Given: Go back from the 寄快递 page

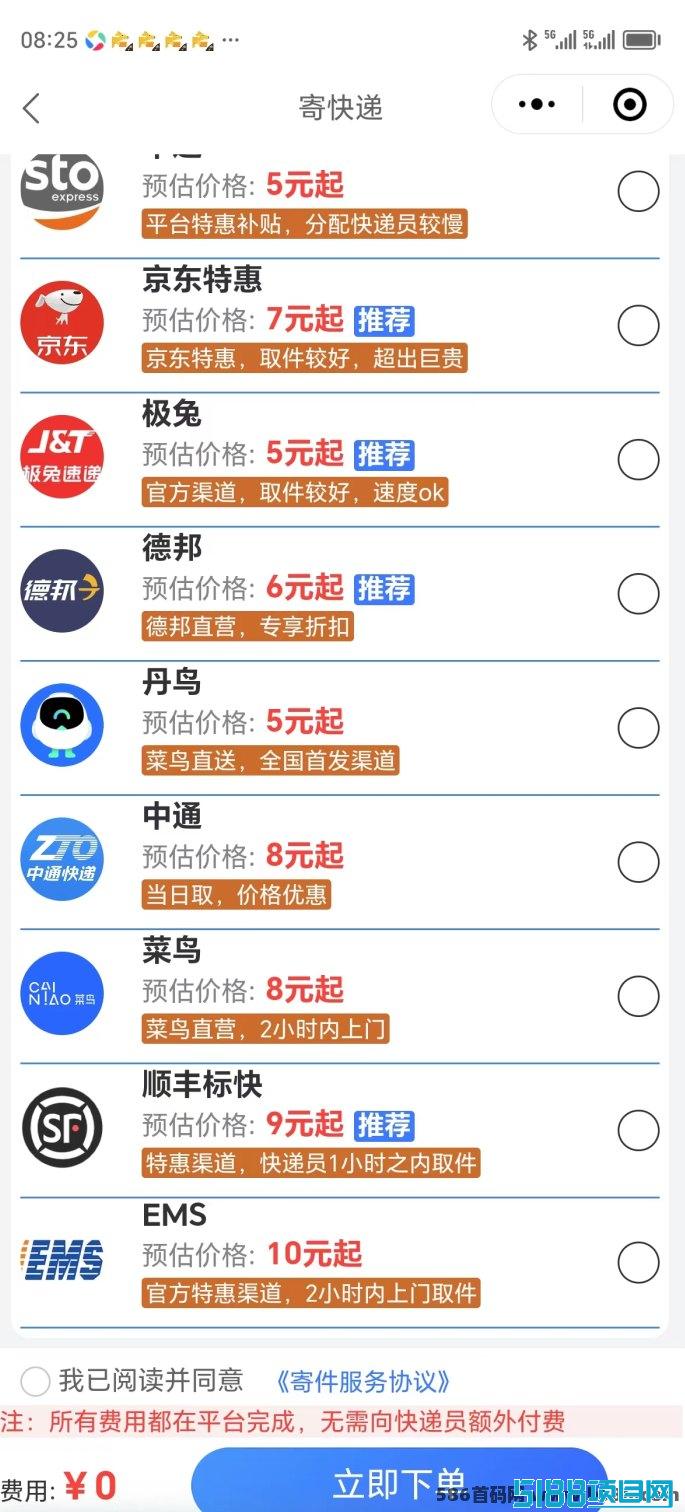Looking at the screenshot, I should [x=32, y=107].
